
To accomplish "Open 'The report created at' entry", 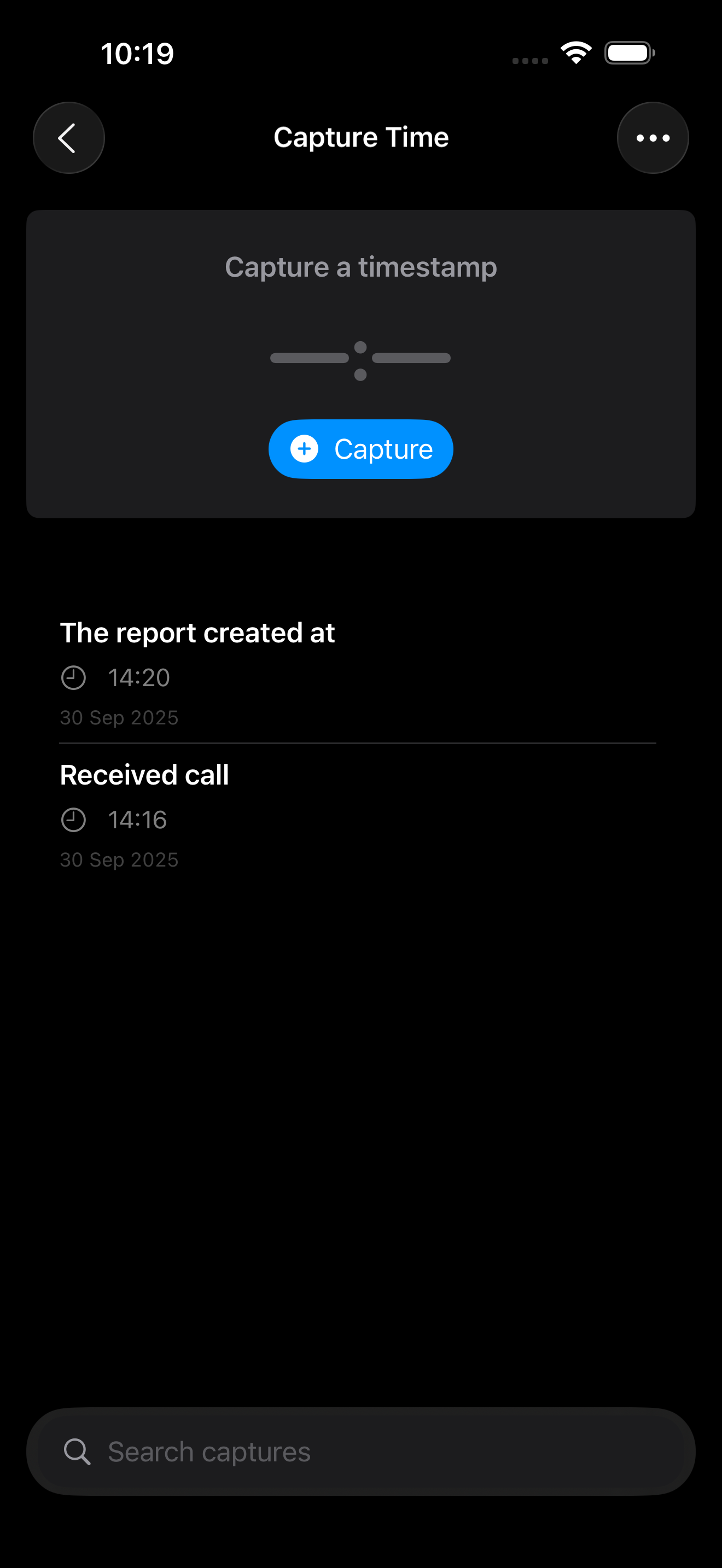I will (357, 672).
